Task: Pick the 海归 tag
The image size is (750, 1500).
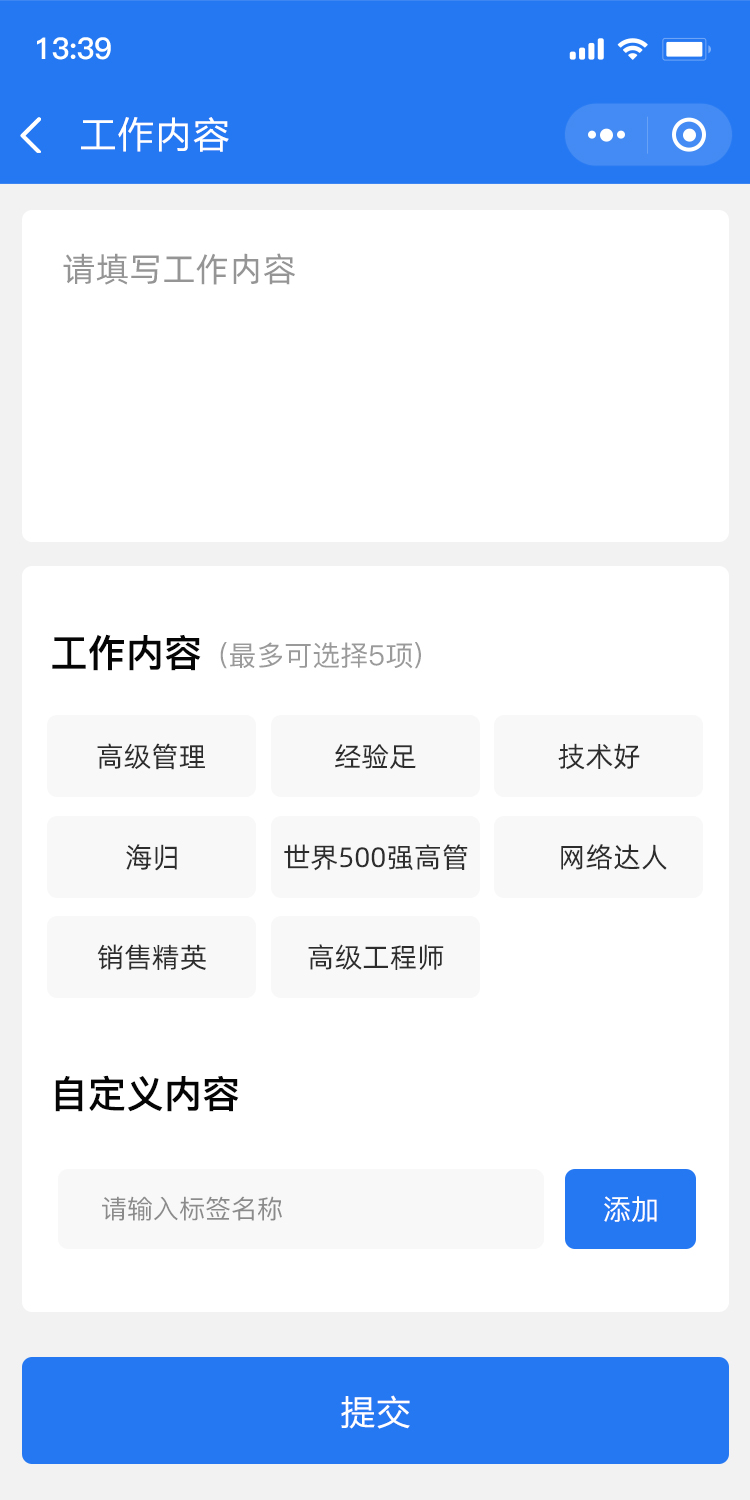Action: (151, 857)
